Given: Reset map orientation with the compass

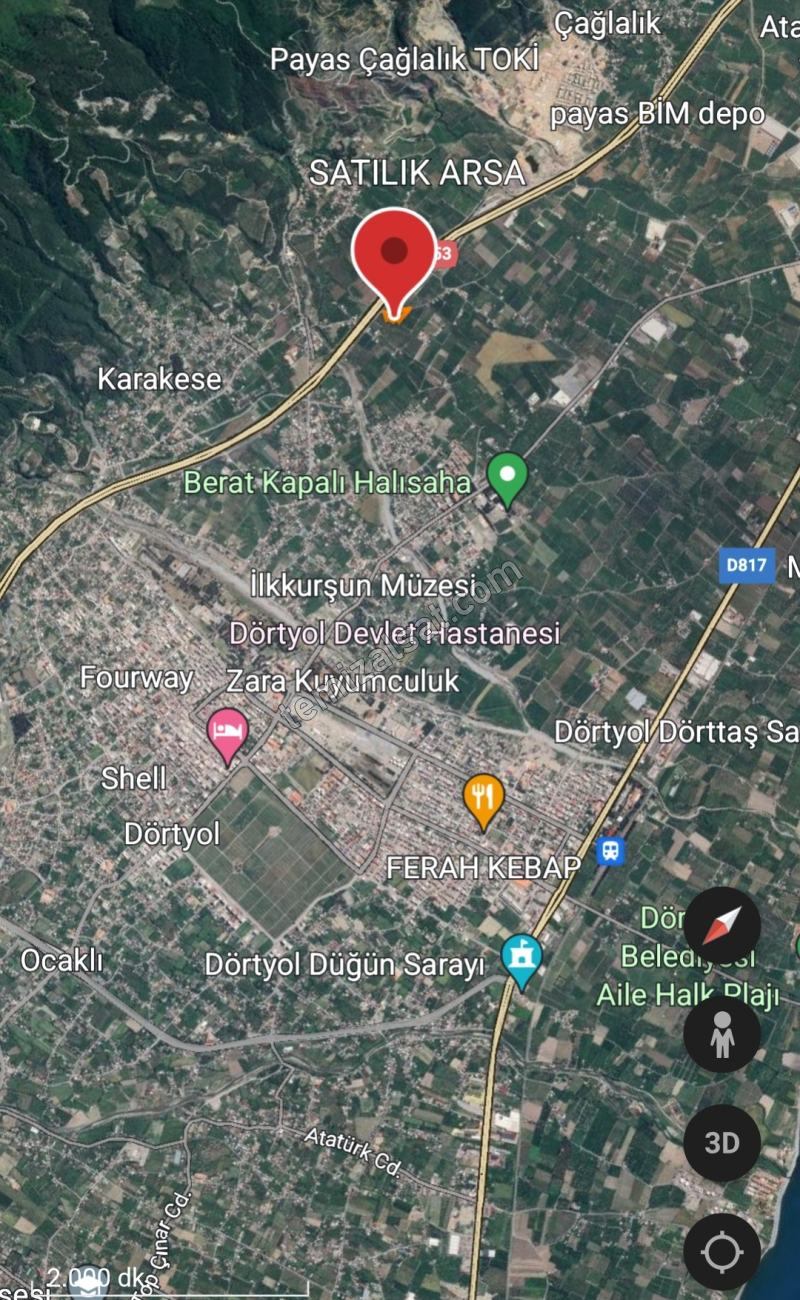Looking at the screenshot, I should [722, 926].
